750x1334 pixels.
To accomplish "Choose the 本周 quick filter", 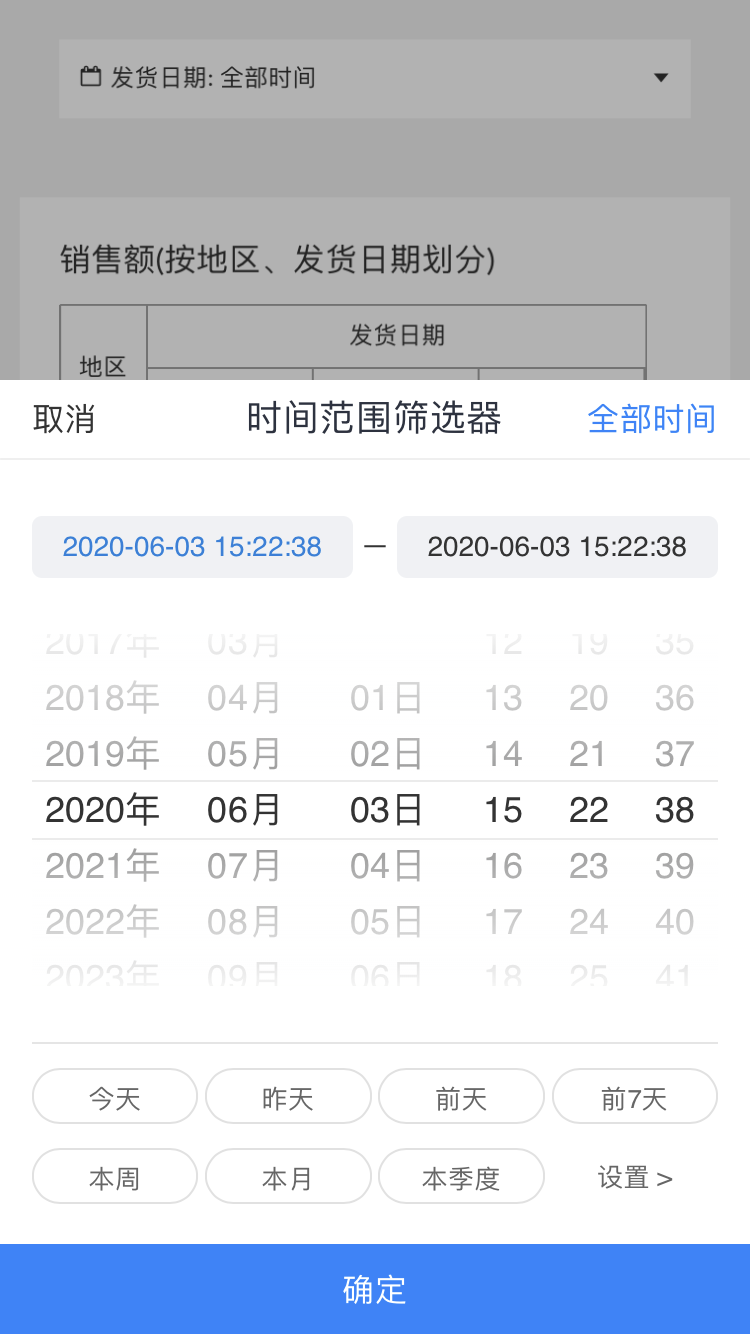I will point(115,1176).
